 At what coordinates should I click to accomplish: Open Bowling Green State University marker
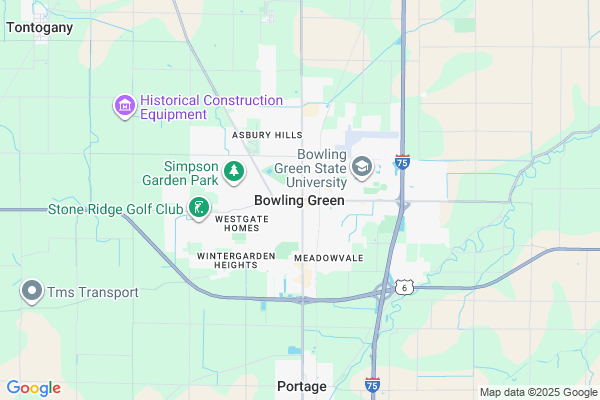click(x=362, y=167)
